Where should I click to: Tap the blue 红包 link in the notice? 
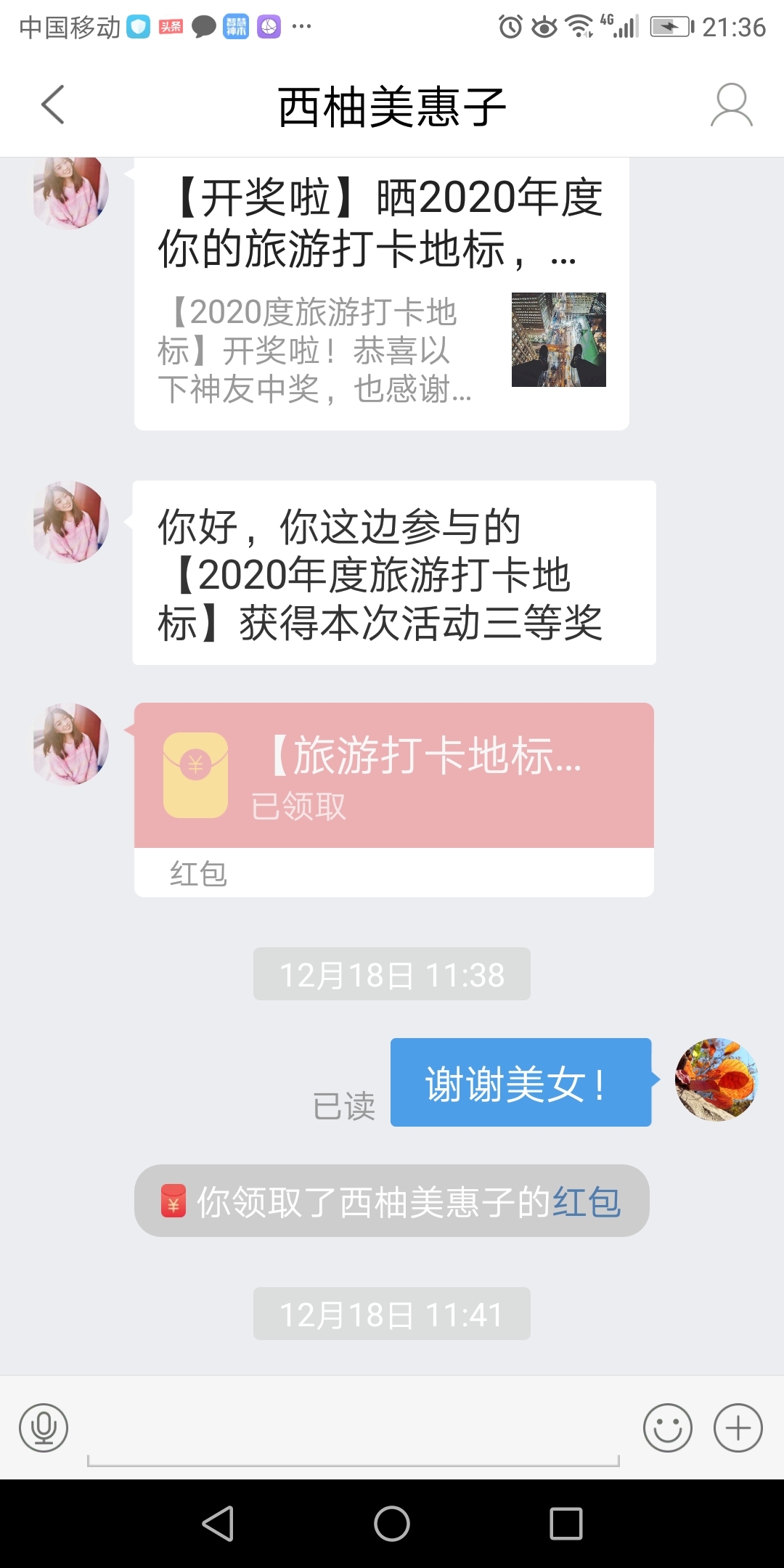(587, 1201)
